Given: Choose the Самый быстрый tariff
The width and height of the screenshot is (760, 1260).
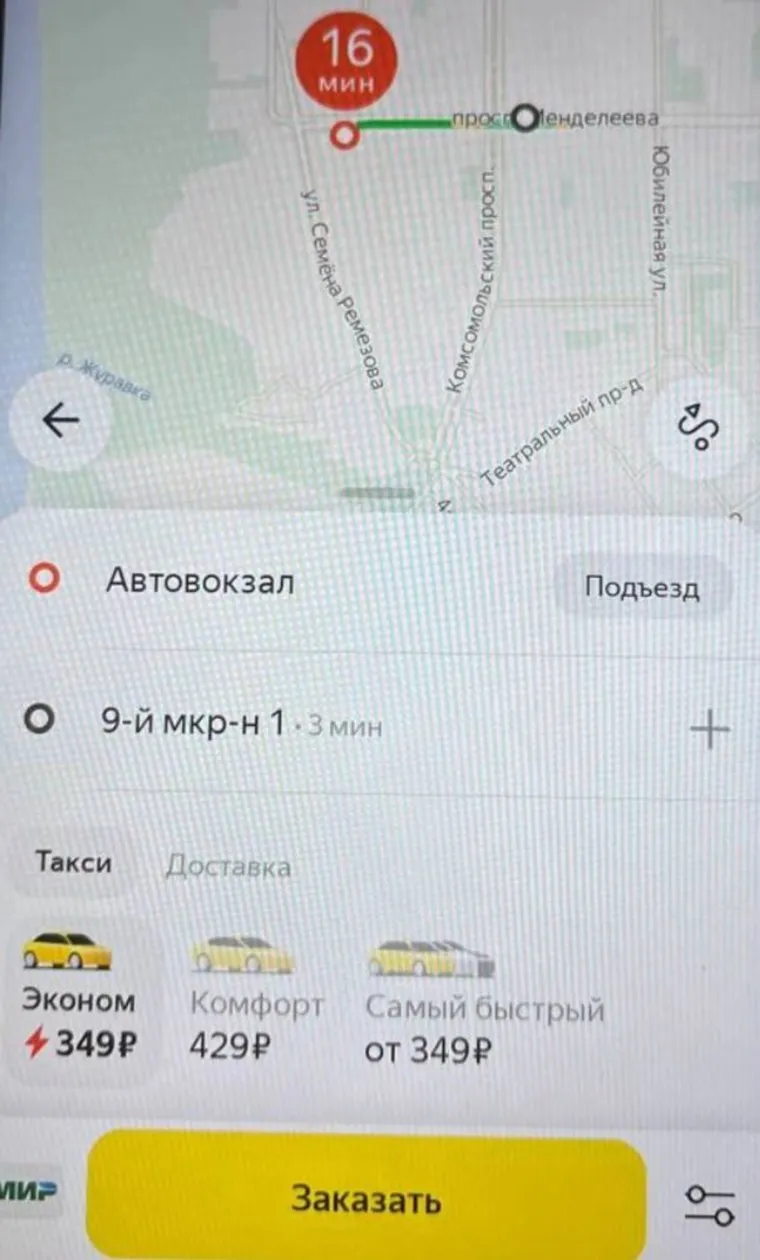Looking at the screenshot, I should pos(483,1002).
